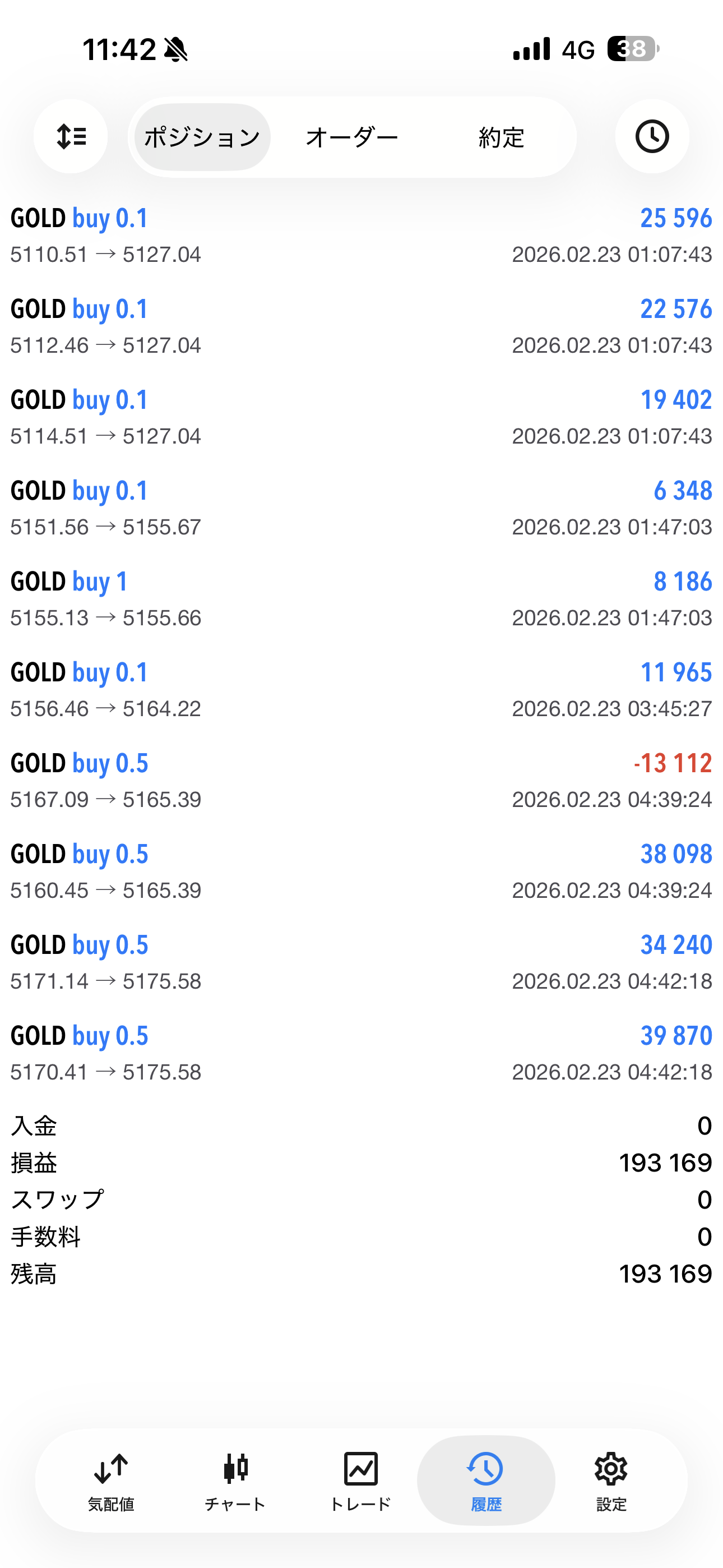
Task: Expand the GOLD trade with profit 22 576
Action: click(x=361, y=326)
